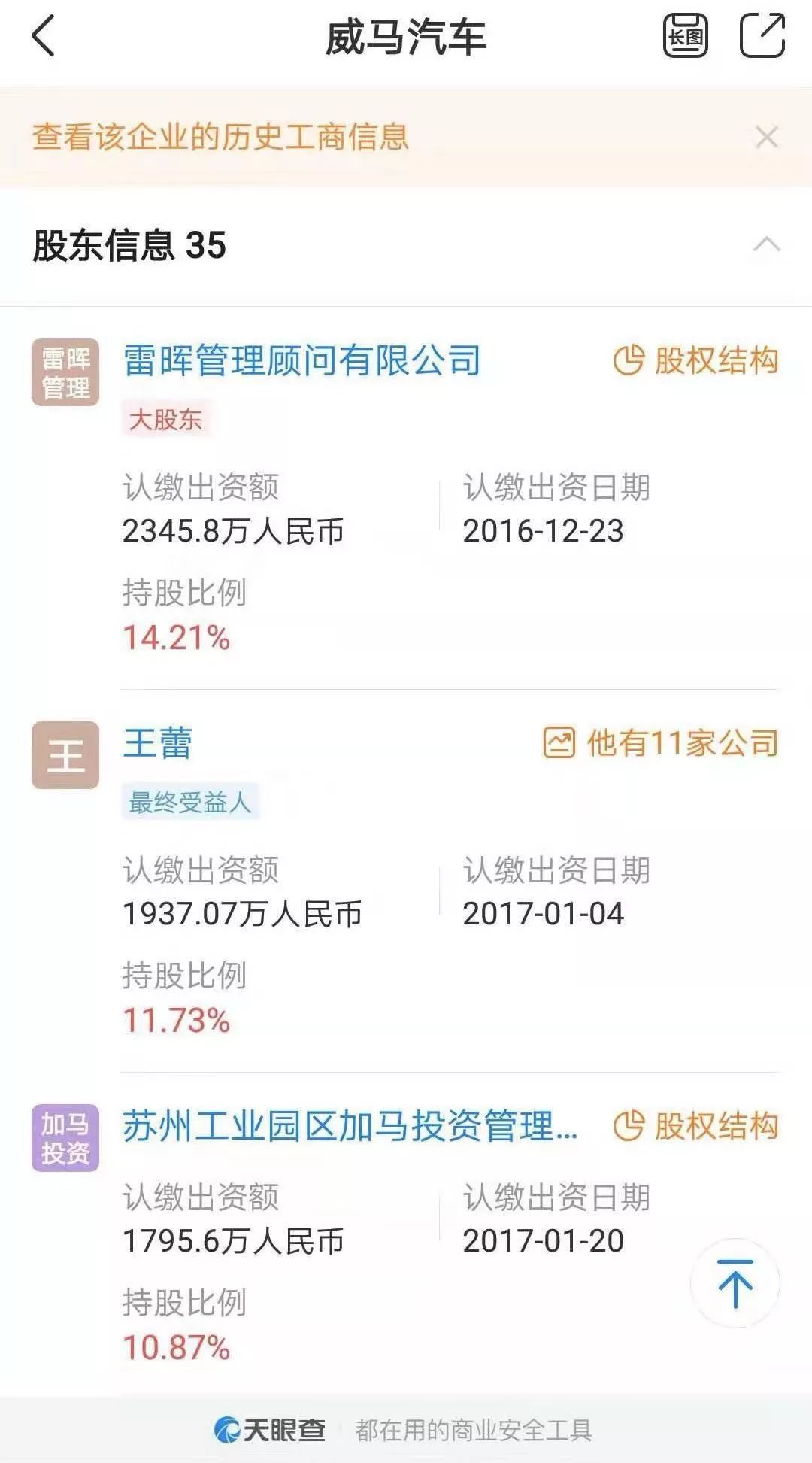Save page as long image (长图)
Viewport: 812px width, 1463px height.
[x=685, y=36]
